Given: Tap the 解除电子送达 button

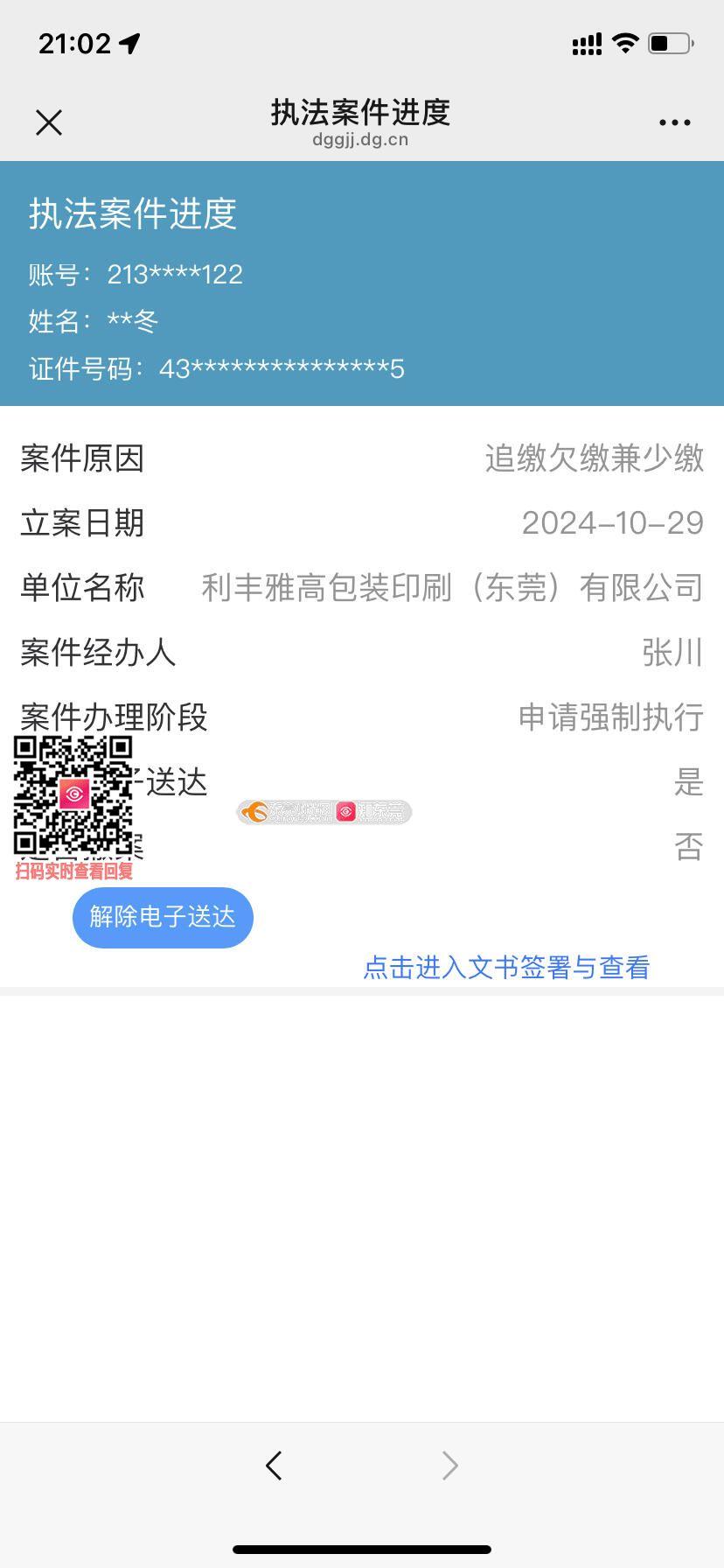Looking at the screenshot, I should (163, 917).
